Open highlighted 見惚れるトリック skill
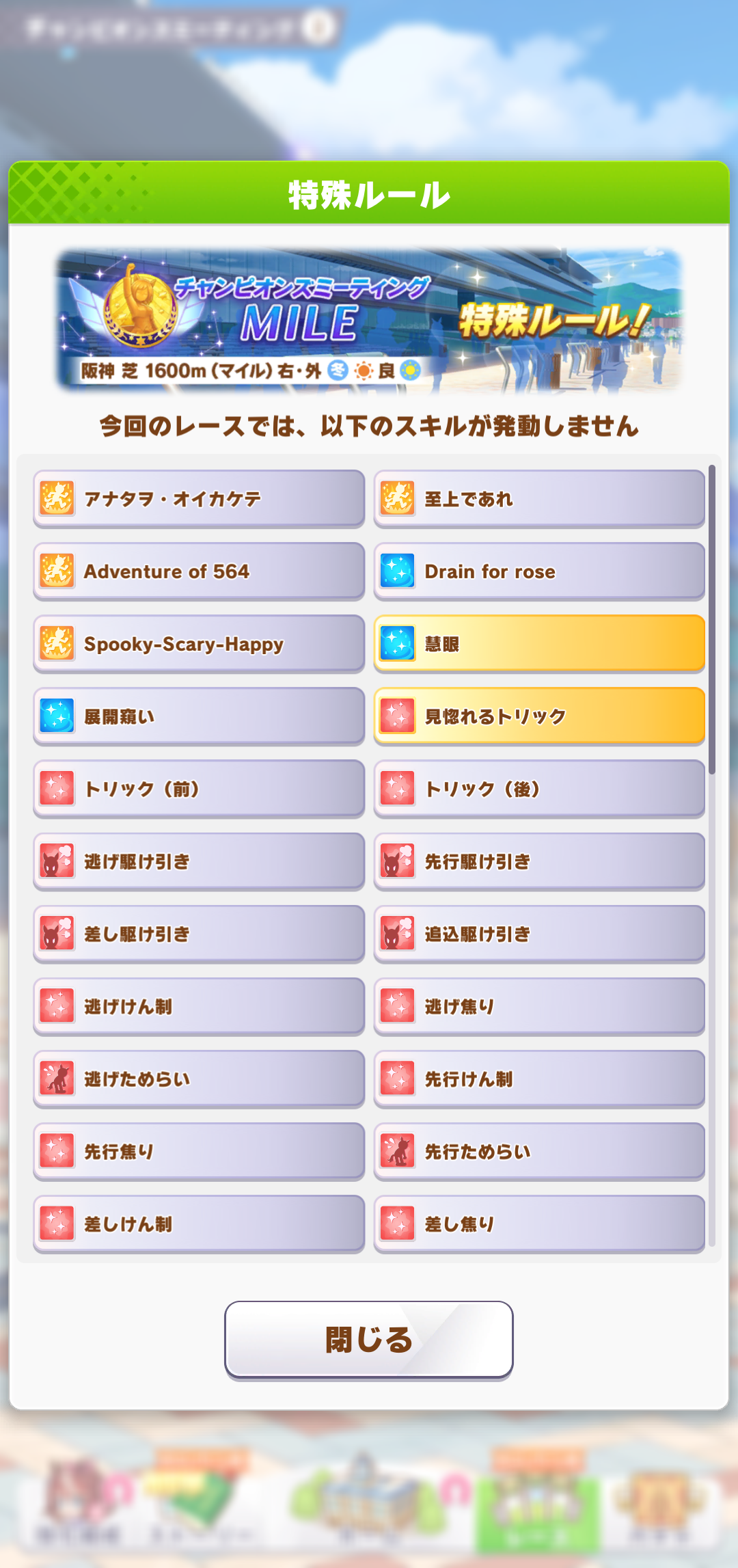Screen dimensions: 738x1568 pyautogui.click(x=539, y=716)
